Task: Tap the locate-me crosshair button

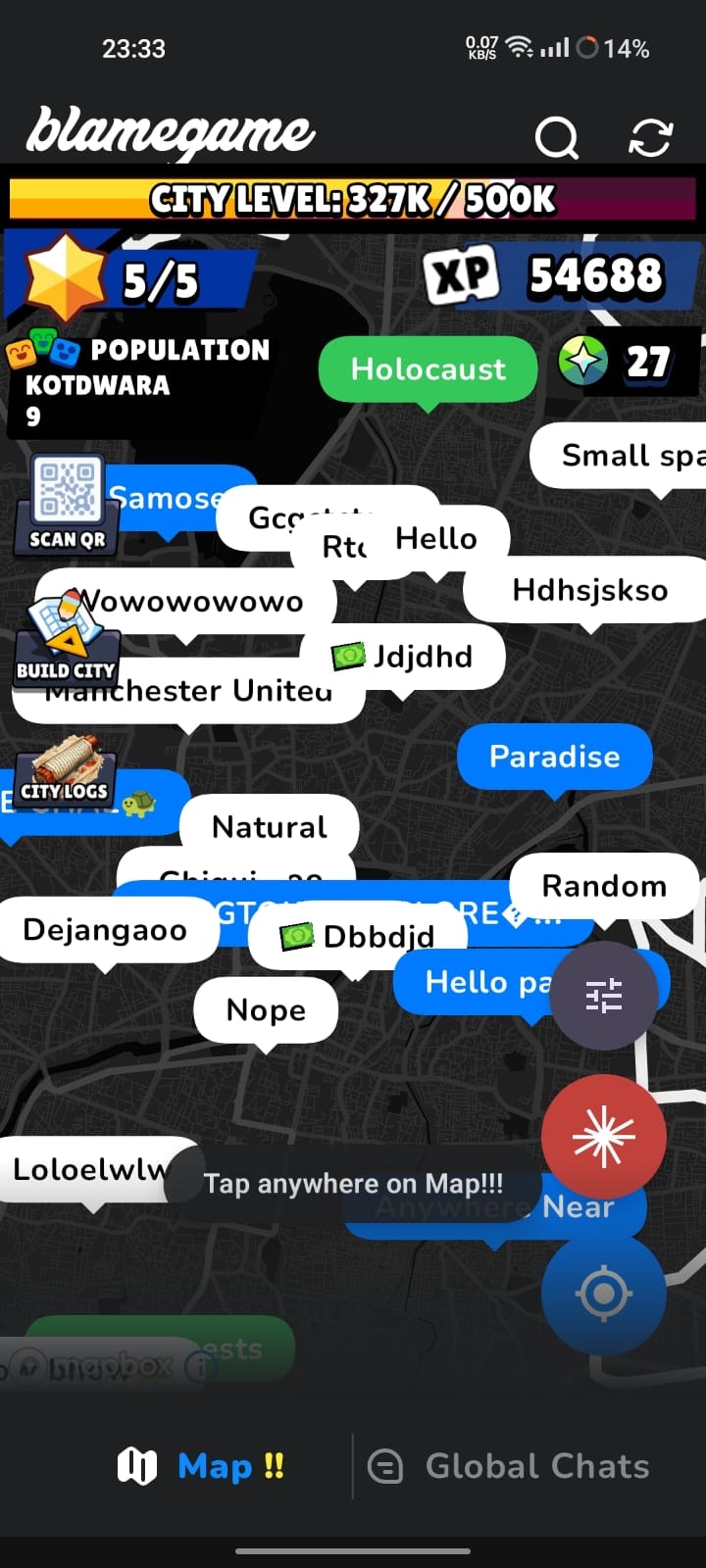Action: coord(604,1292)
